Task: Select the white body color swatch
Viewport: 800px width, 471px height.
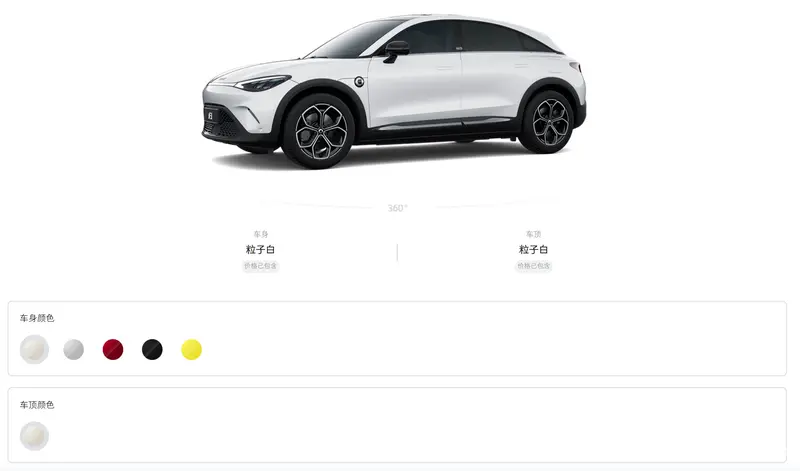Action: (x=34, y=349)
